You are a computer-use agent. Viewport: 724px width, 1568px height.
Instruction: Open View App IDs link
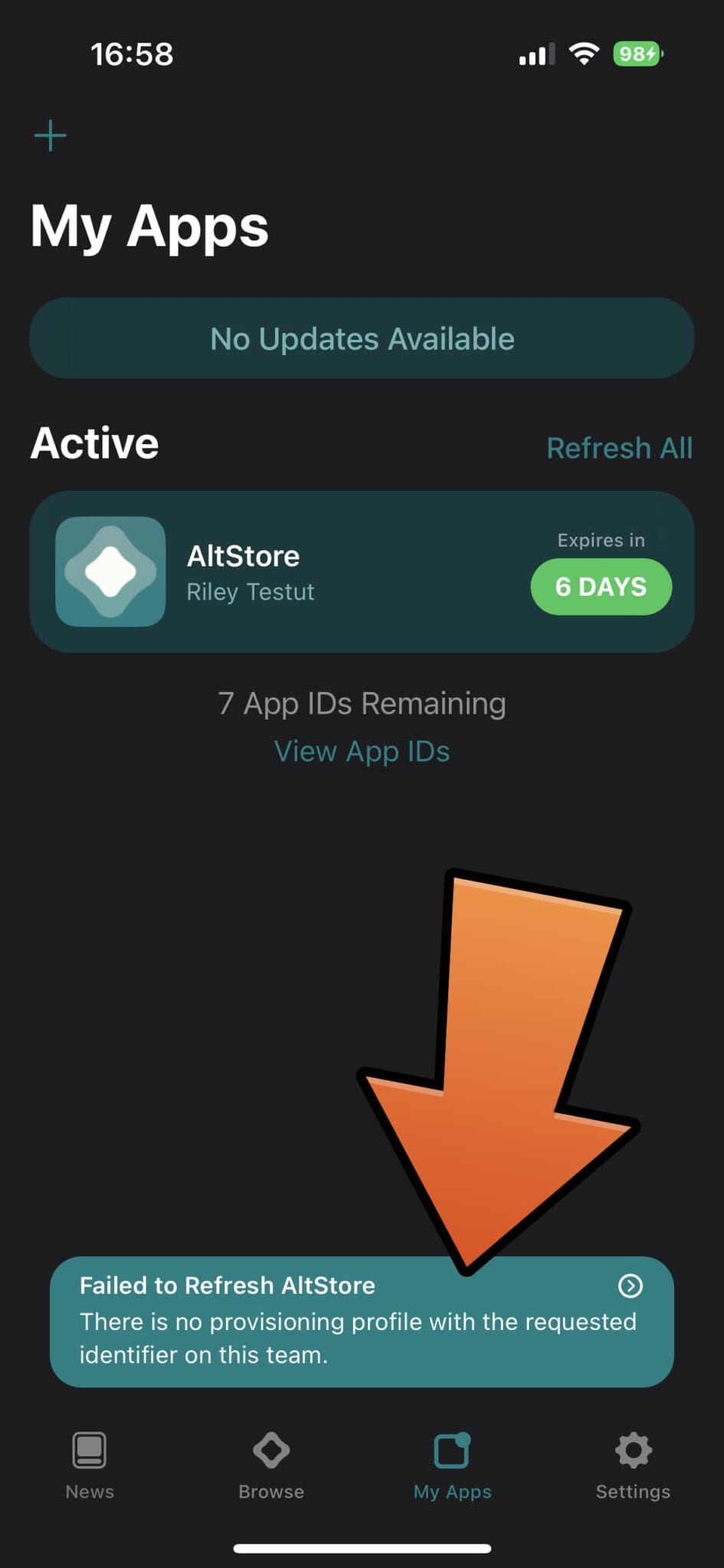point(362,751)
